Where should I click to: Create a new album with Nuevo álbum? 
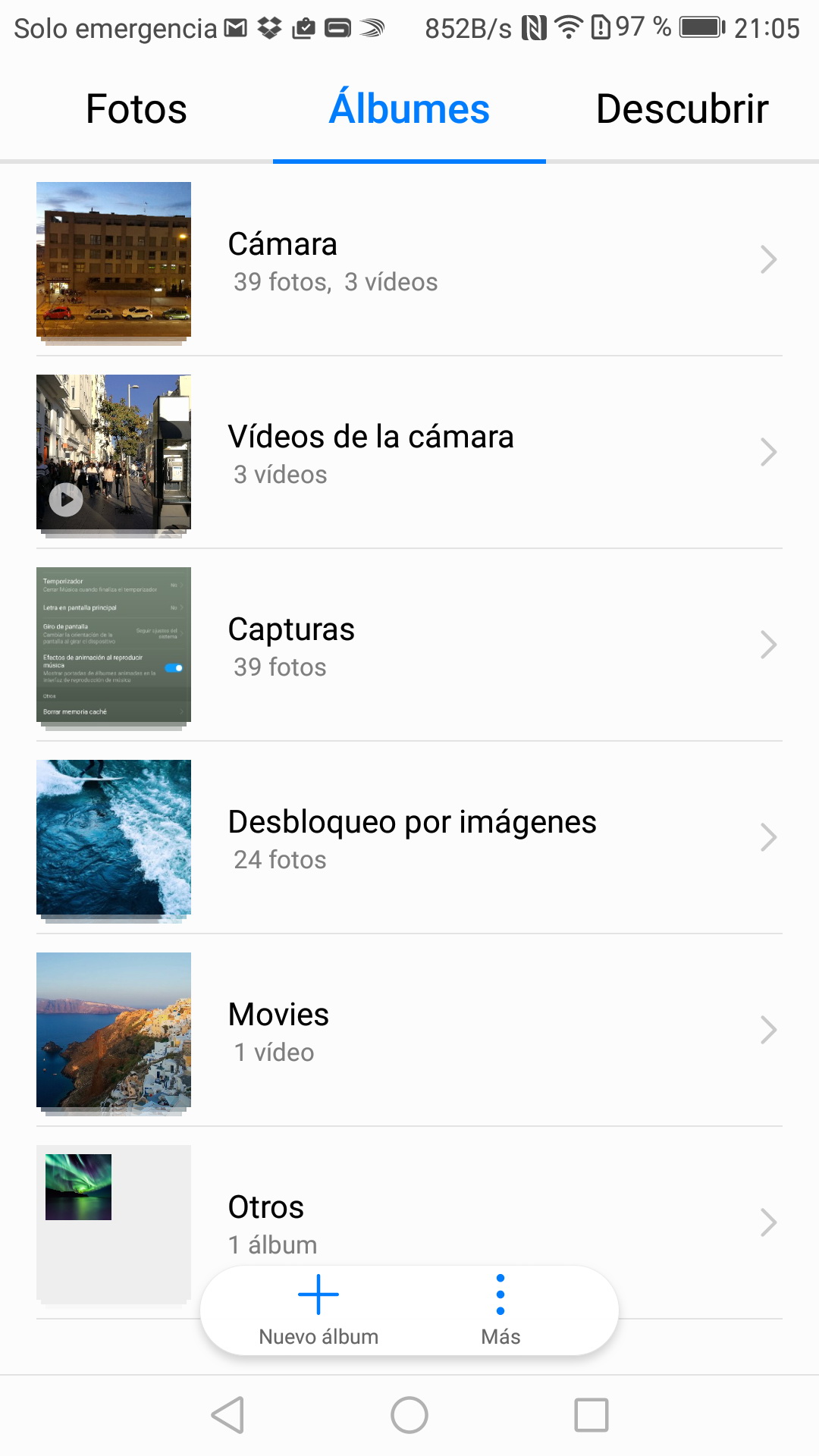[318, 1310]
